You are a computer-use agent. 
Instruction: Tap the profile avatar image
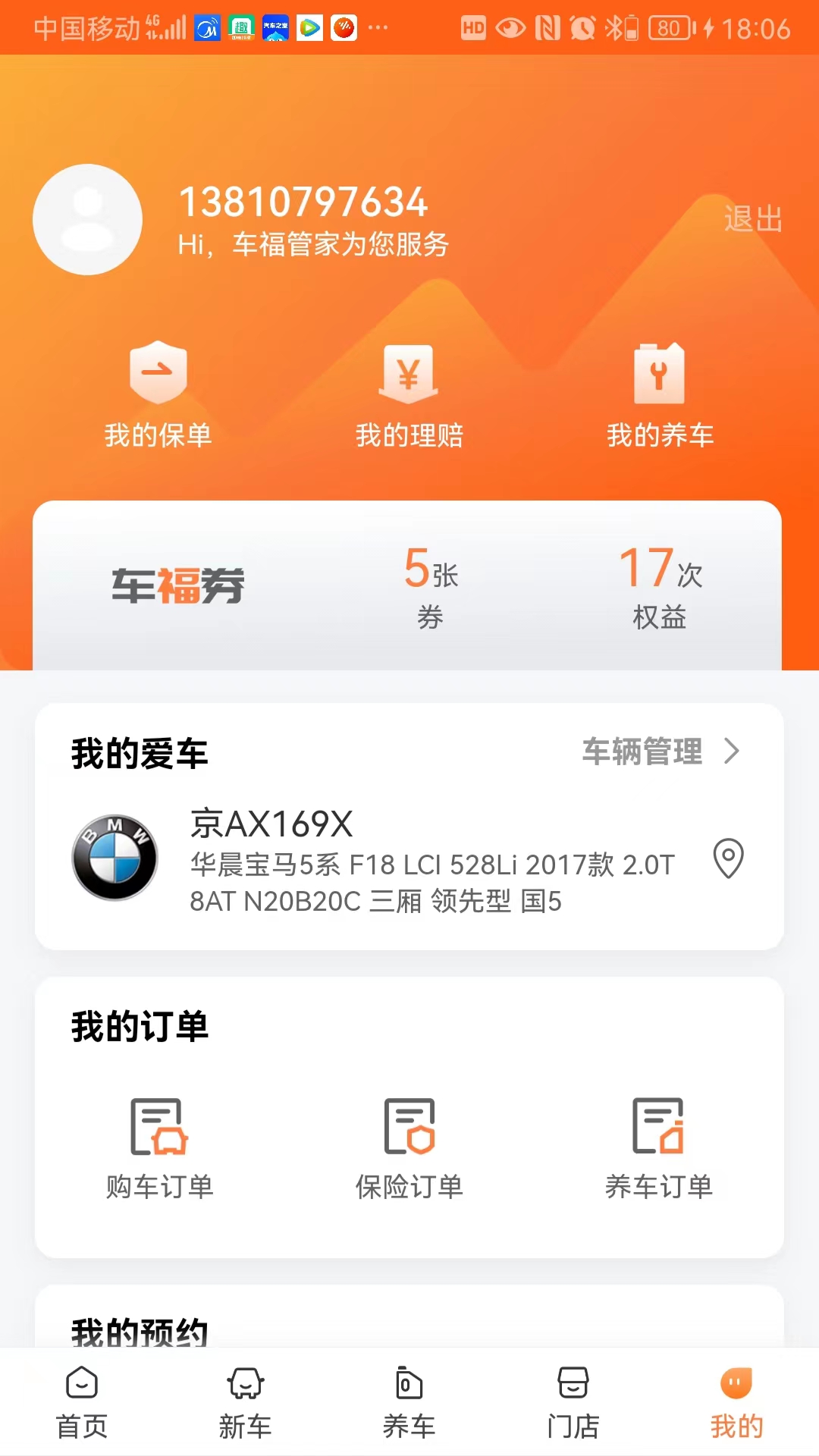pyautogui.click(x=86, y=219)
